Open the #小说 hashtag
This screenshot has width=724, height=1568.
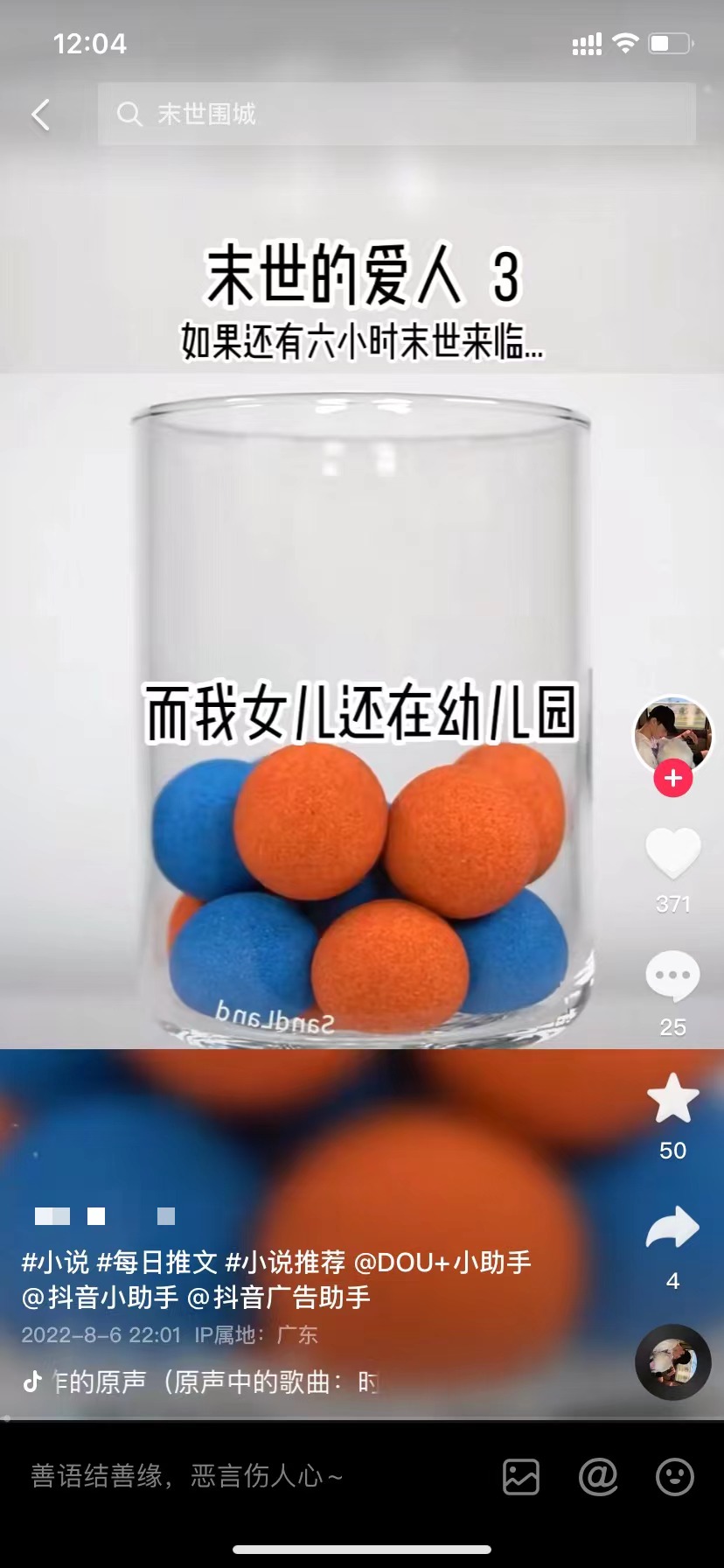coord(55,1262)
